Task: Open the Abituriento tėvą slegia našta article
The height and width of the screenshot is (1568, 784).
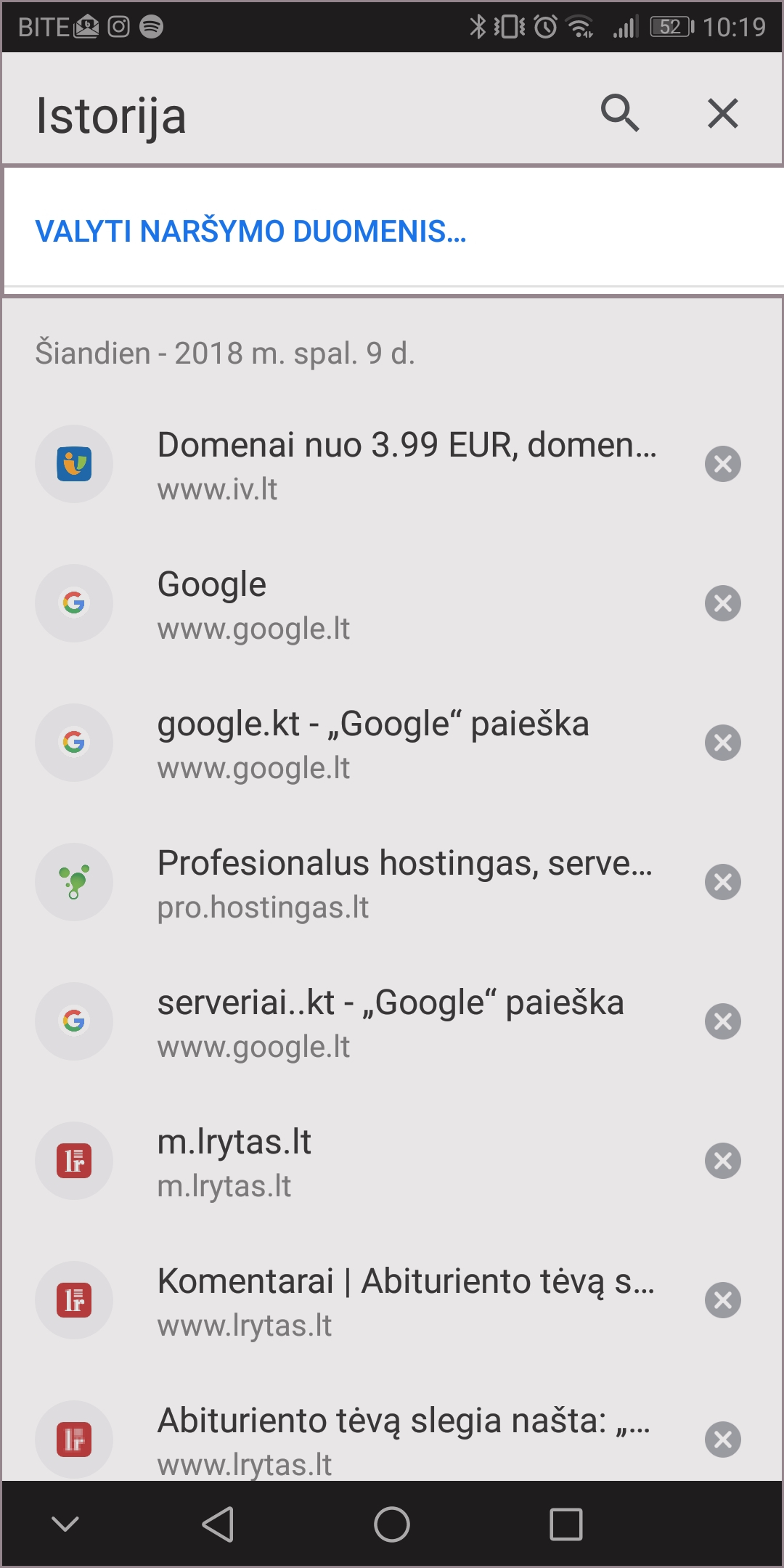Action: click(407, 1437)
